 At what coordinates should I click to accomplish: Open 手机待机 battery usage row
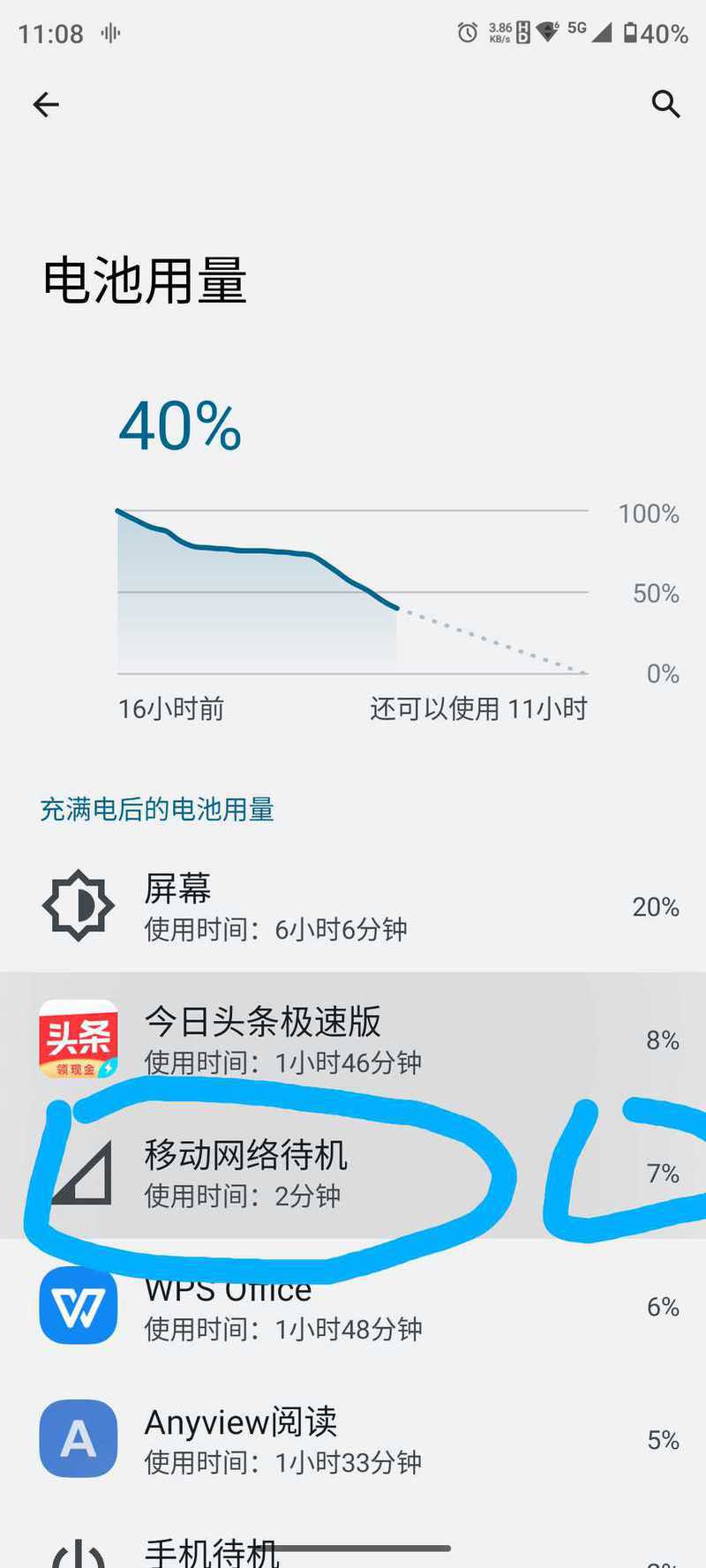coord(353,1537)
